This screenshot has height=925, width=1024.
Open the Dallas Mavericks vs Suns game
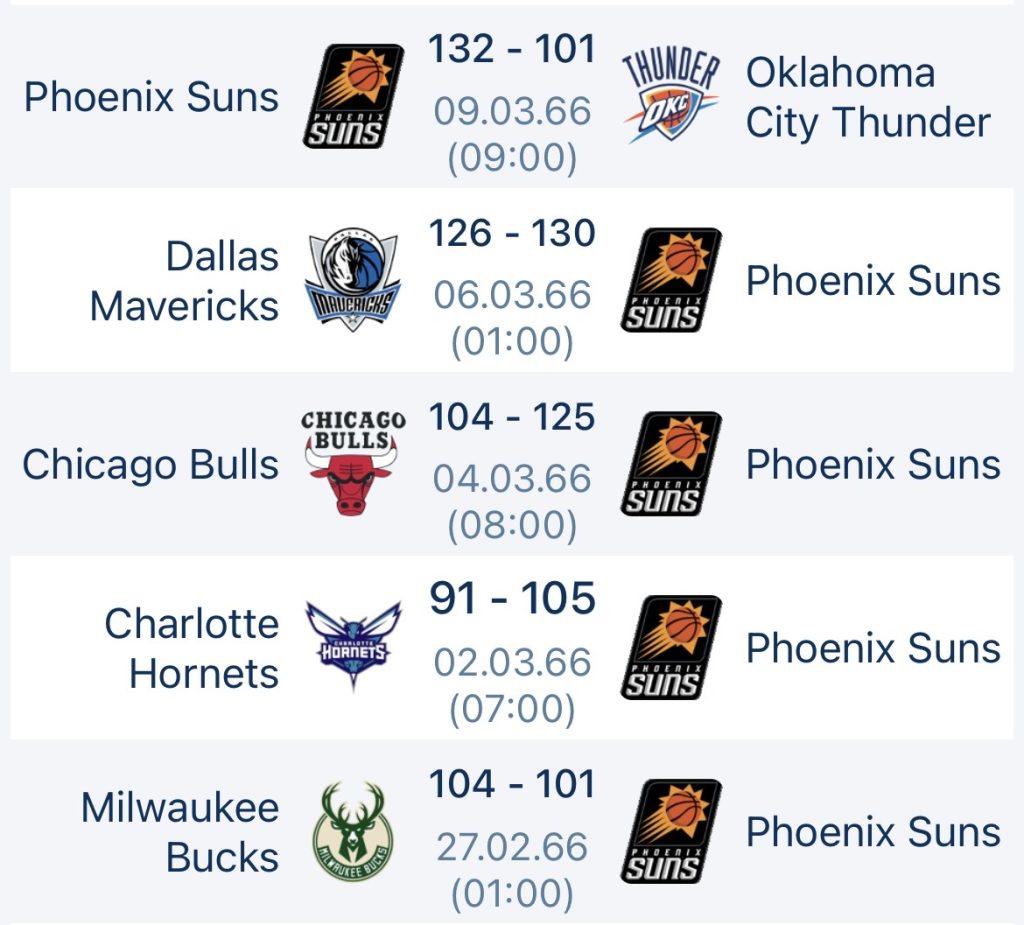512,281
